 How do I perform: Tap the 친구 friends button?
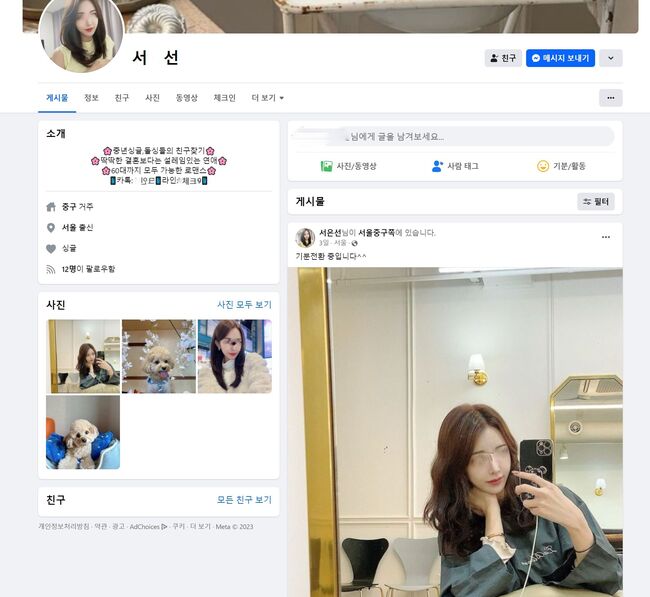coord(503,58)
